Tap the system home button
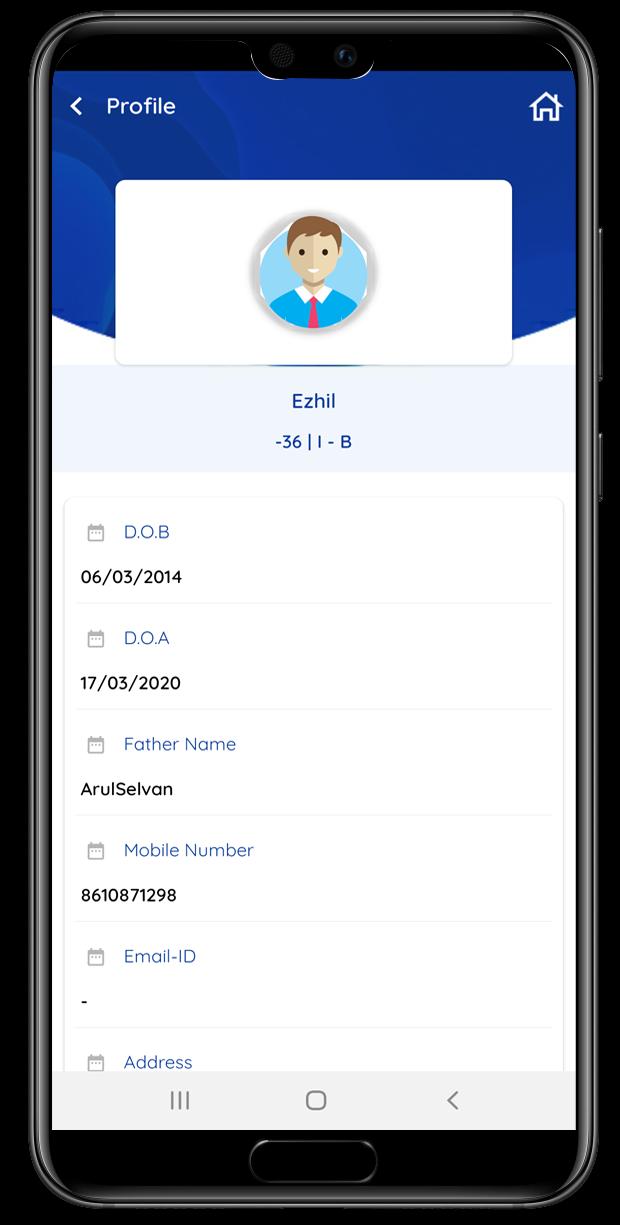620x1225 pixels. click(316, 1100)
